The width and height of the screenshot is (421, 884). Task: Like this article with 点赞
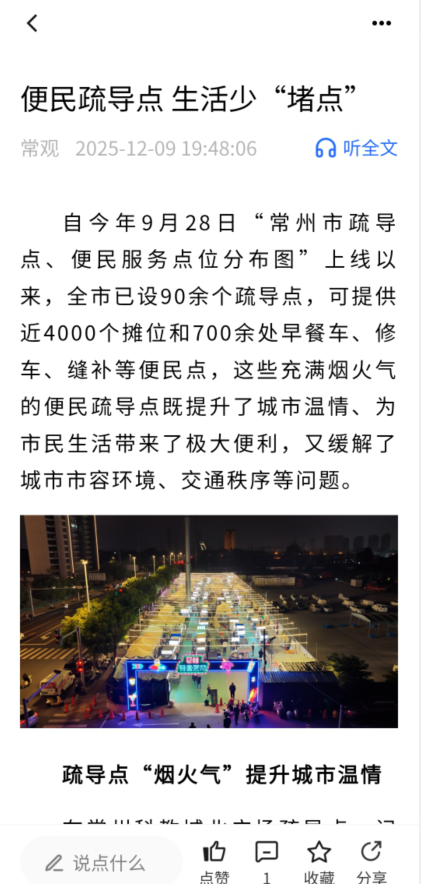tap(214, 861)
